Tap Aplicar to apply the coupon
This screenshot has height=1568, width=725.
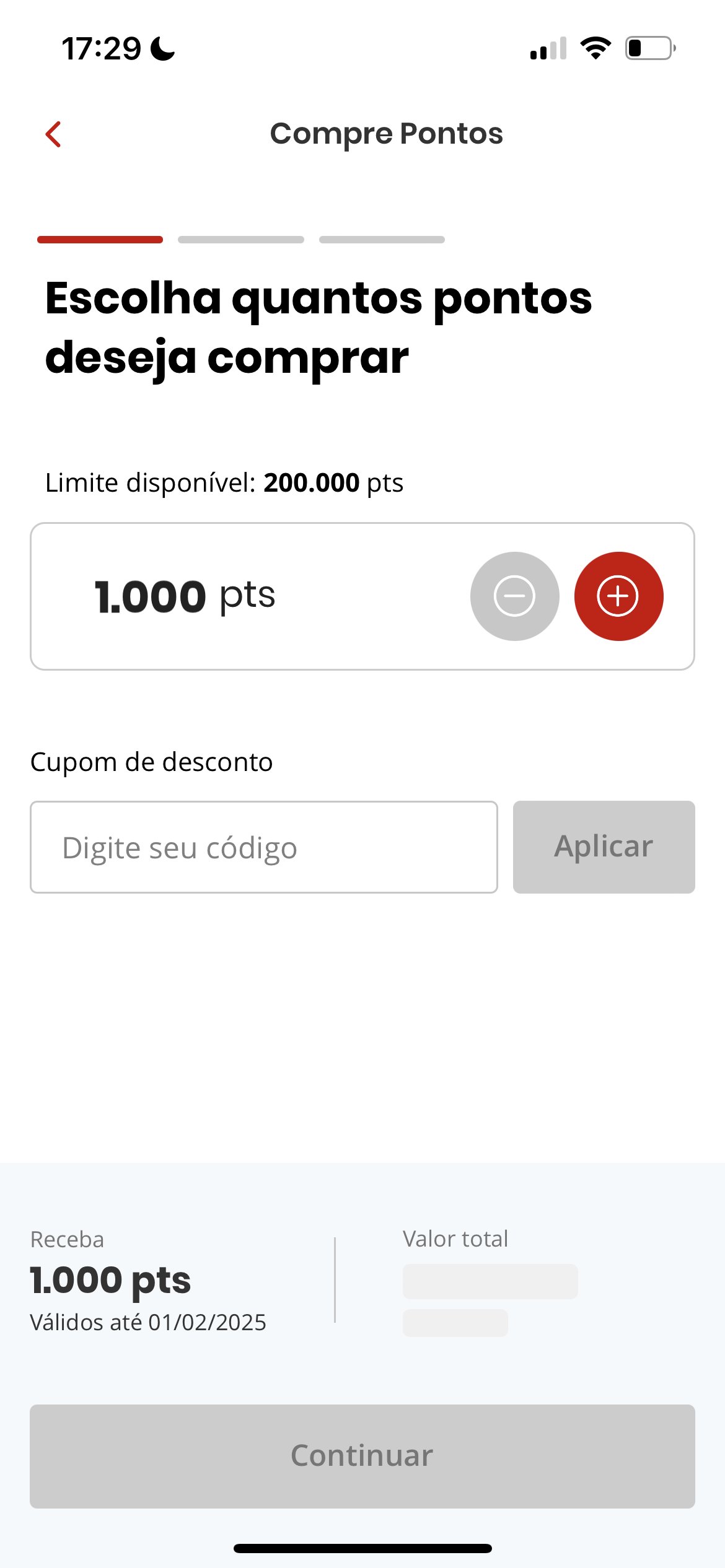[604, 847]
